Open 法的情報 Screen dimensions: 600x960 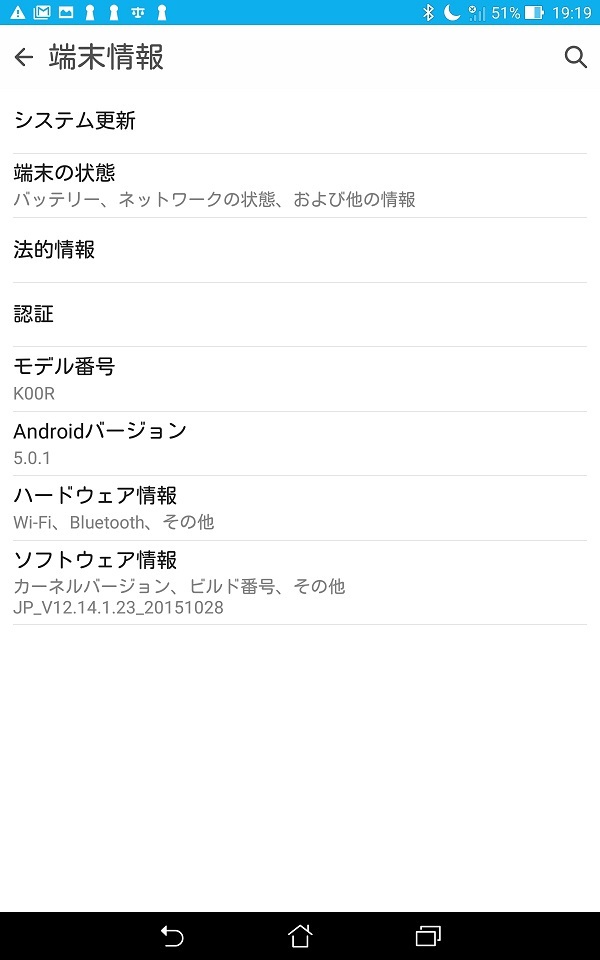300,250
